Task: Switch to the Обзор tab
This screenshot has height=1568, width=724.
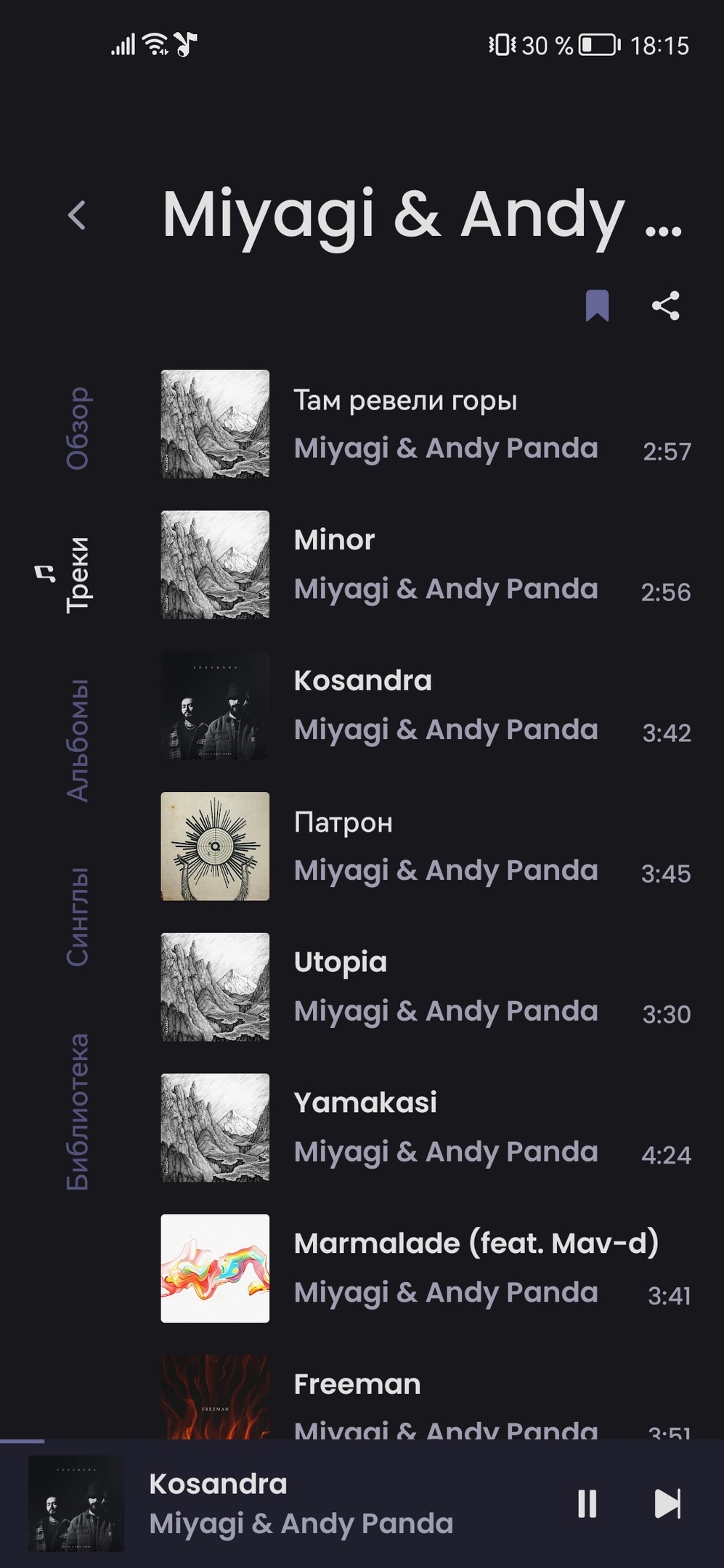Action: click(78, 428)
